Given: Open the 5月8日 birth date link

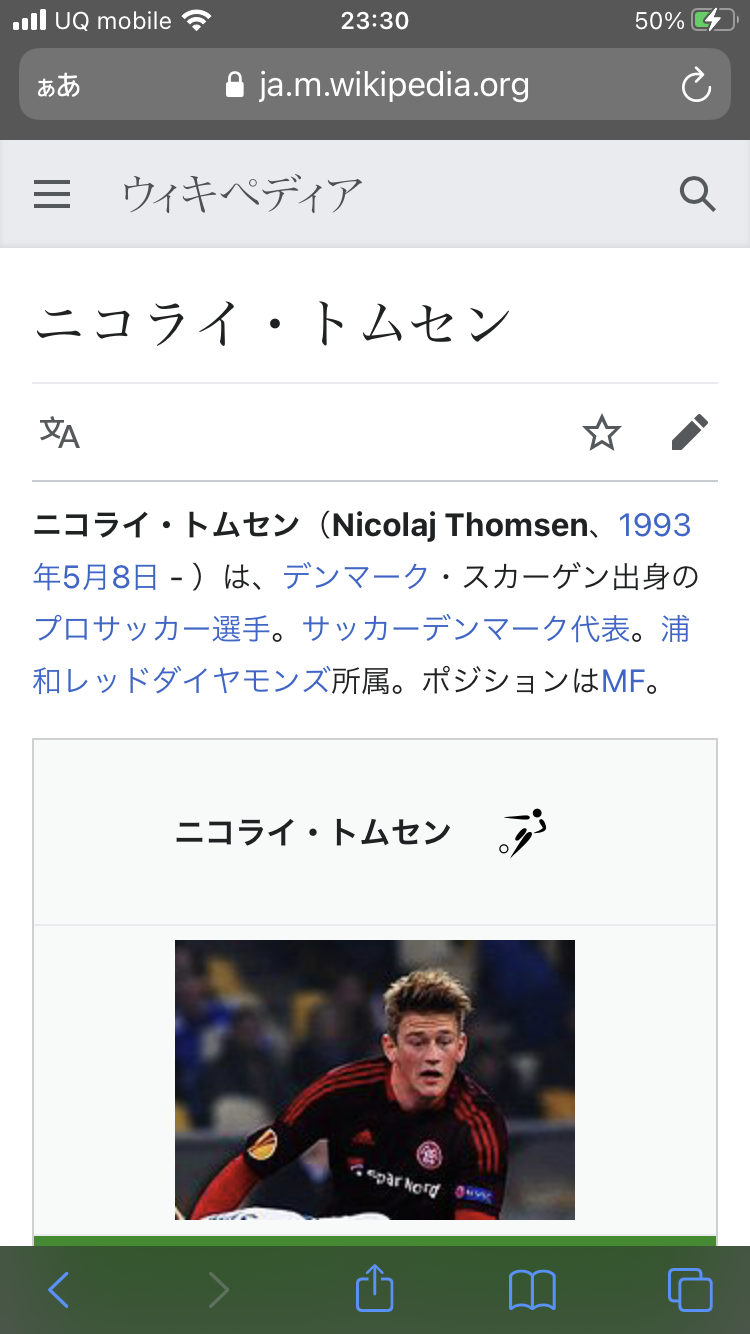Looking at the screenshot, I should tap(96, 577).
